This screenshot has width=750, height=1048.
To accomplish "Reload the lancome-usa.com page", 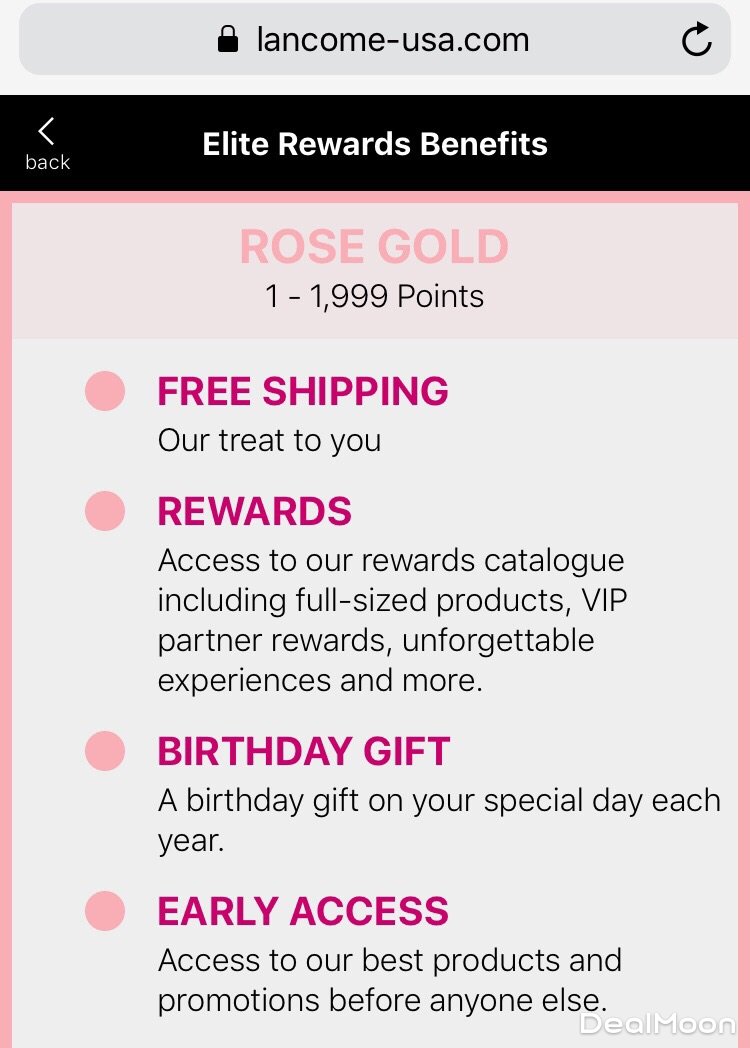I will pyautogui.click(x=696, y=40).
